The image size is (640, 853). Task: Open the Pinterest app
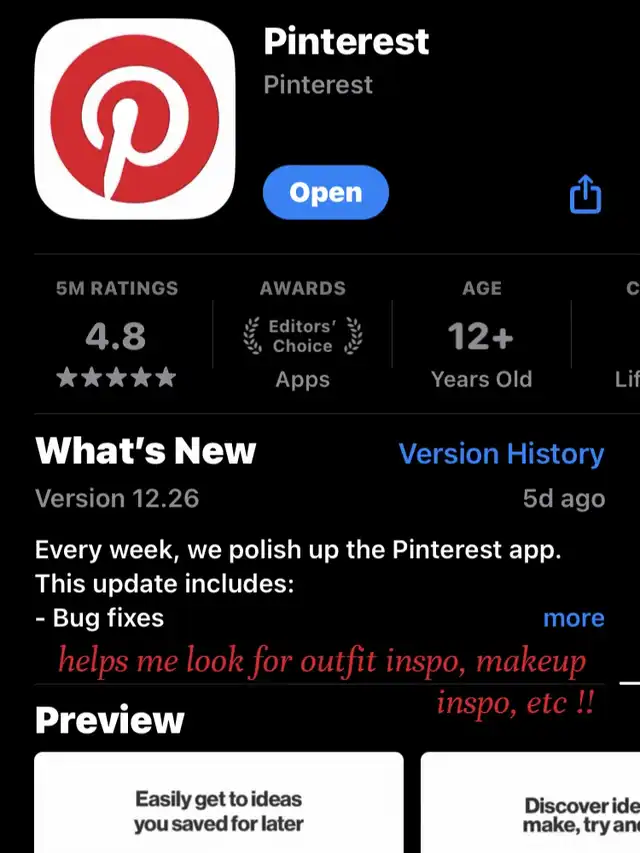click(325, 192)
